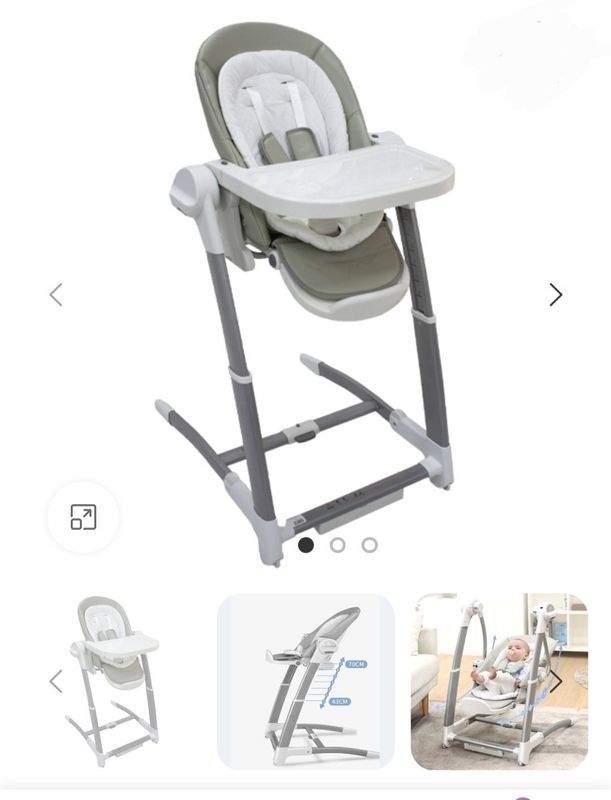Expand the product image to fullscreen
Viewport: 611px width, 800px height.
[x=83, y=517]
